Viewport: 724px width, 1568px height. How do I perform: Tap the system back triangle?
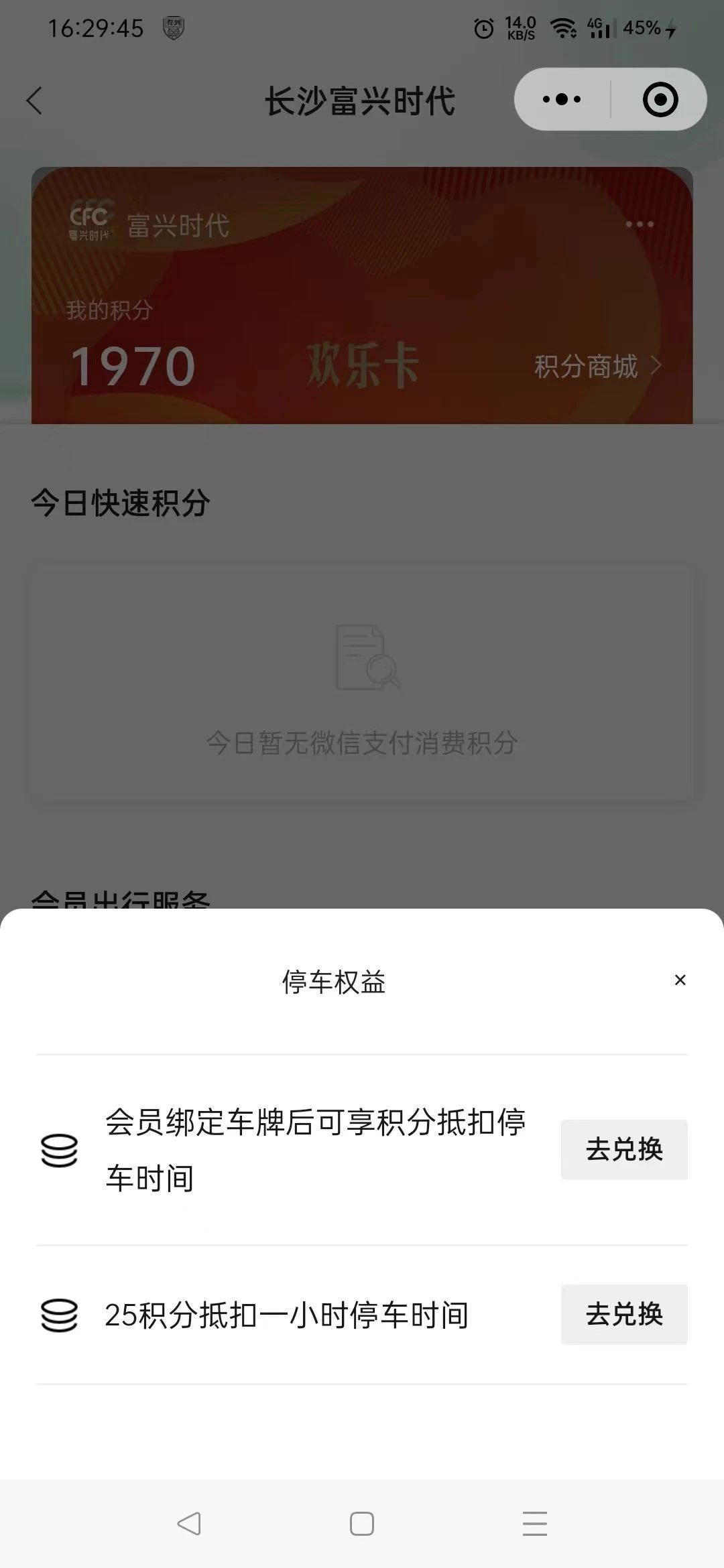[x=189, y=1523]
